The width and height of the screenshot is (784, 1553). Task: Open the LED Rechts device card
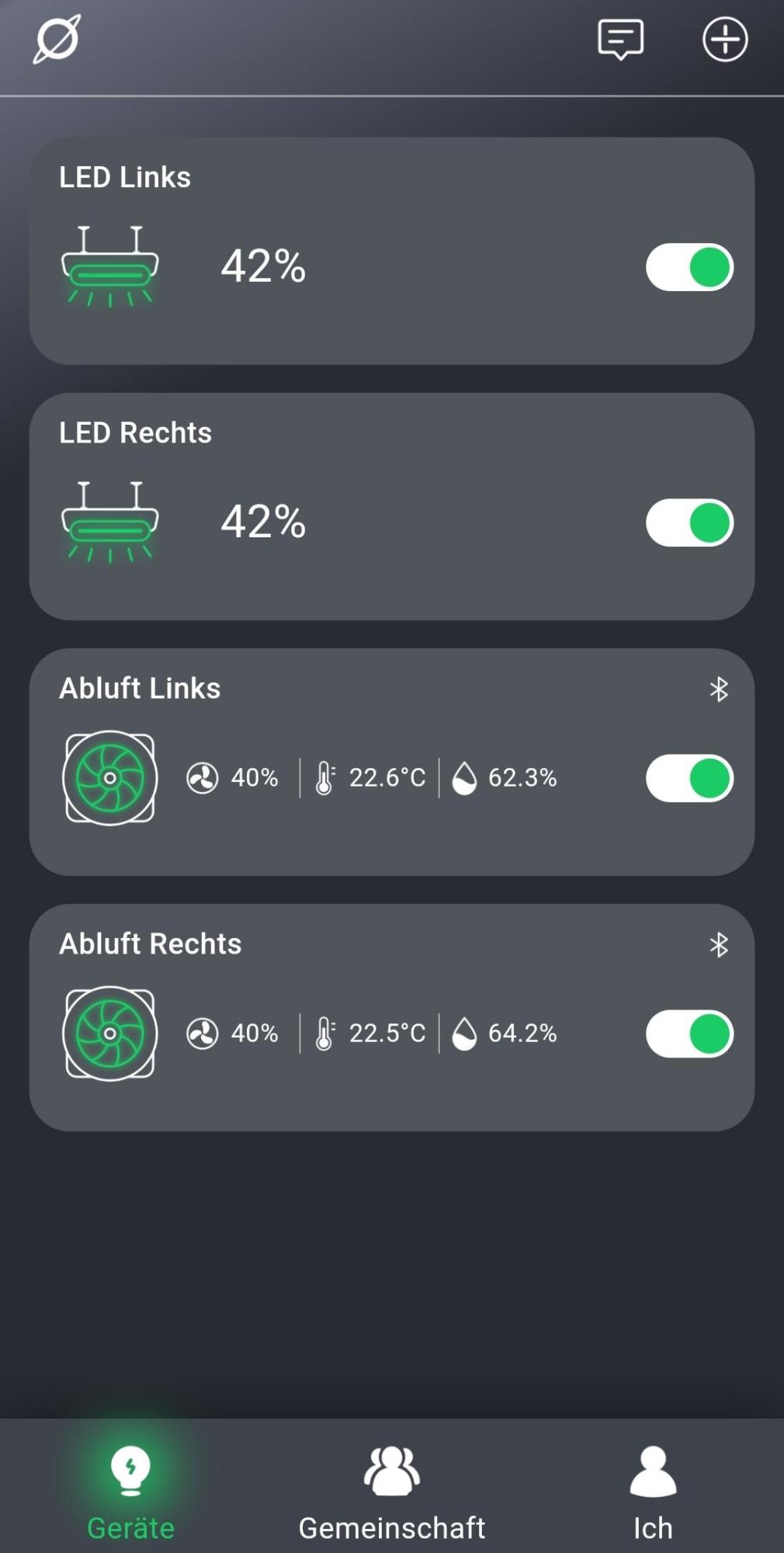coord(392,506)
